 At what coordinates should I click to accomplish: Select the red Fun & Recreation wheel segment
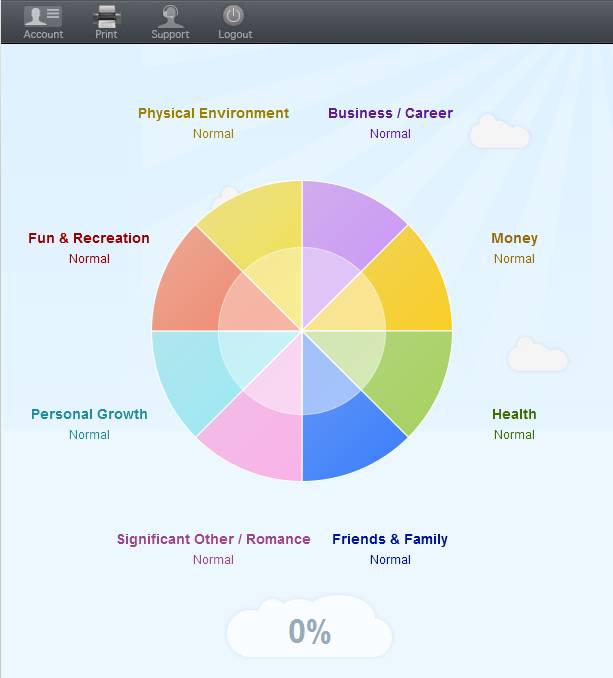[192, 286]
